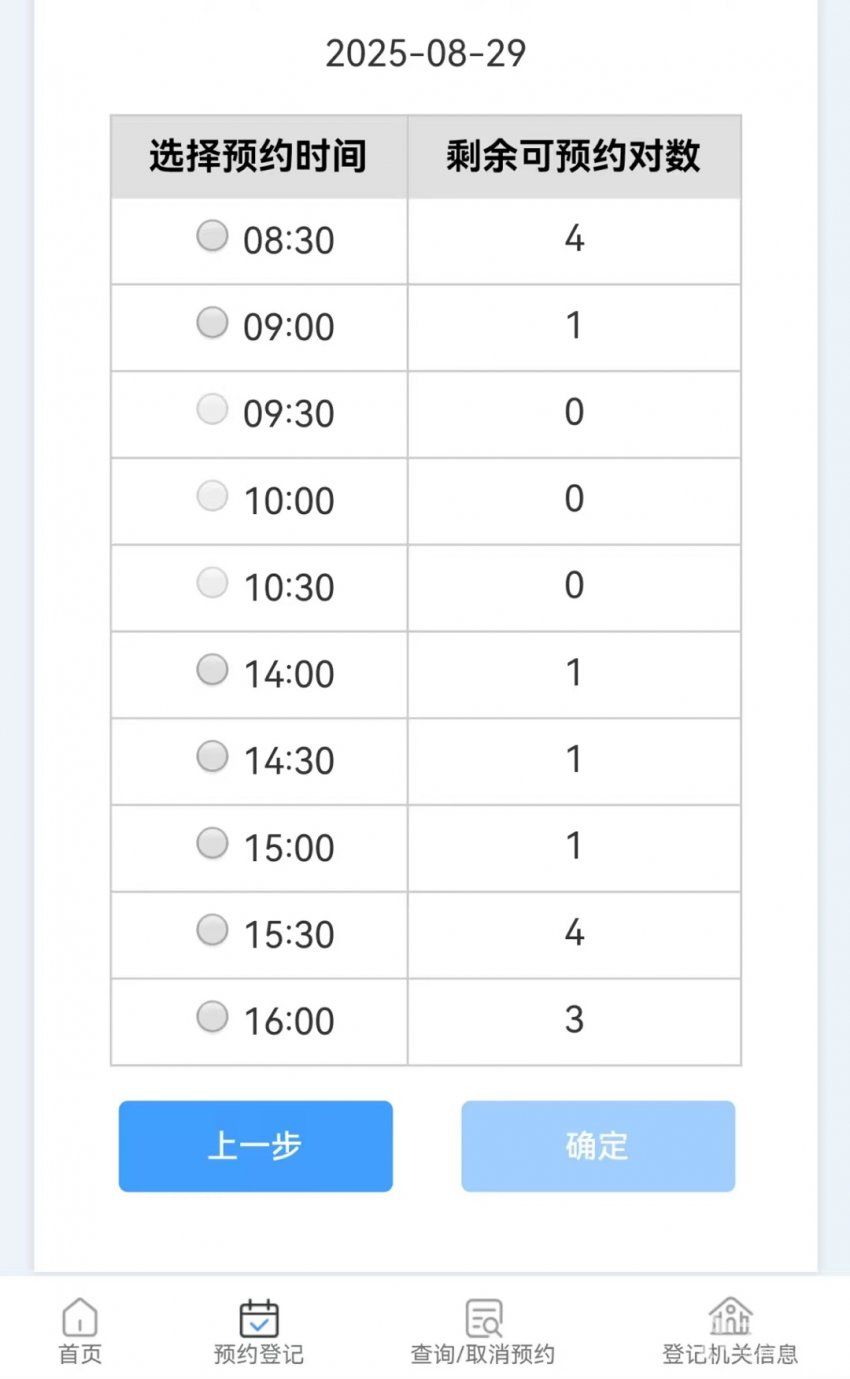Switch to the 预约登记 tab
Image resolution: width=850 pixels, height=1379 pixels.
259,1332
